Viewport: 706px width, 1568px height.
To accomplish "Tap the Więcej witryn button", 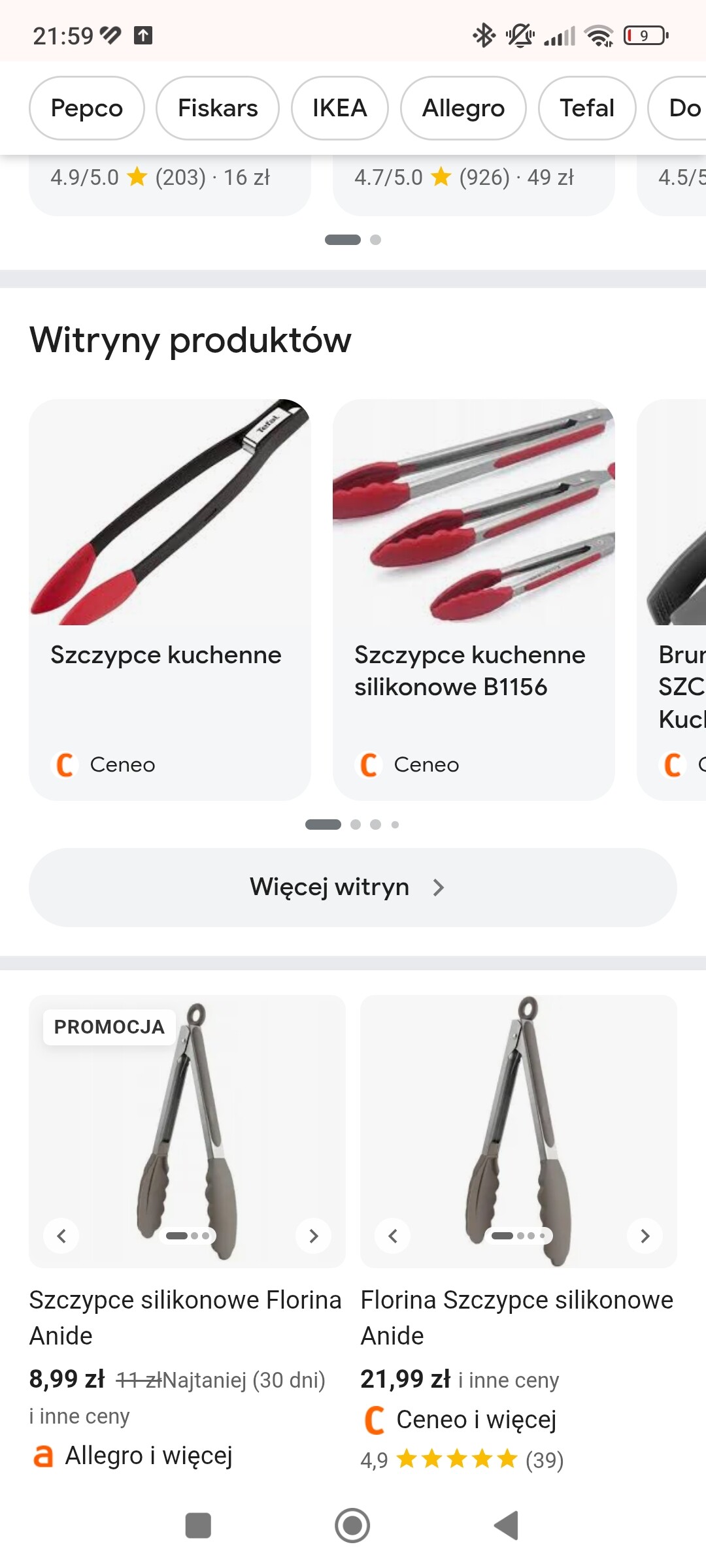I will point(352,887).
